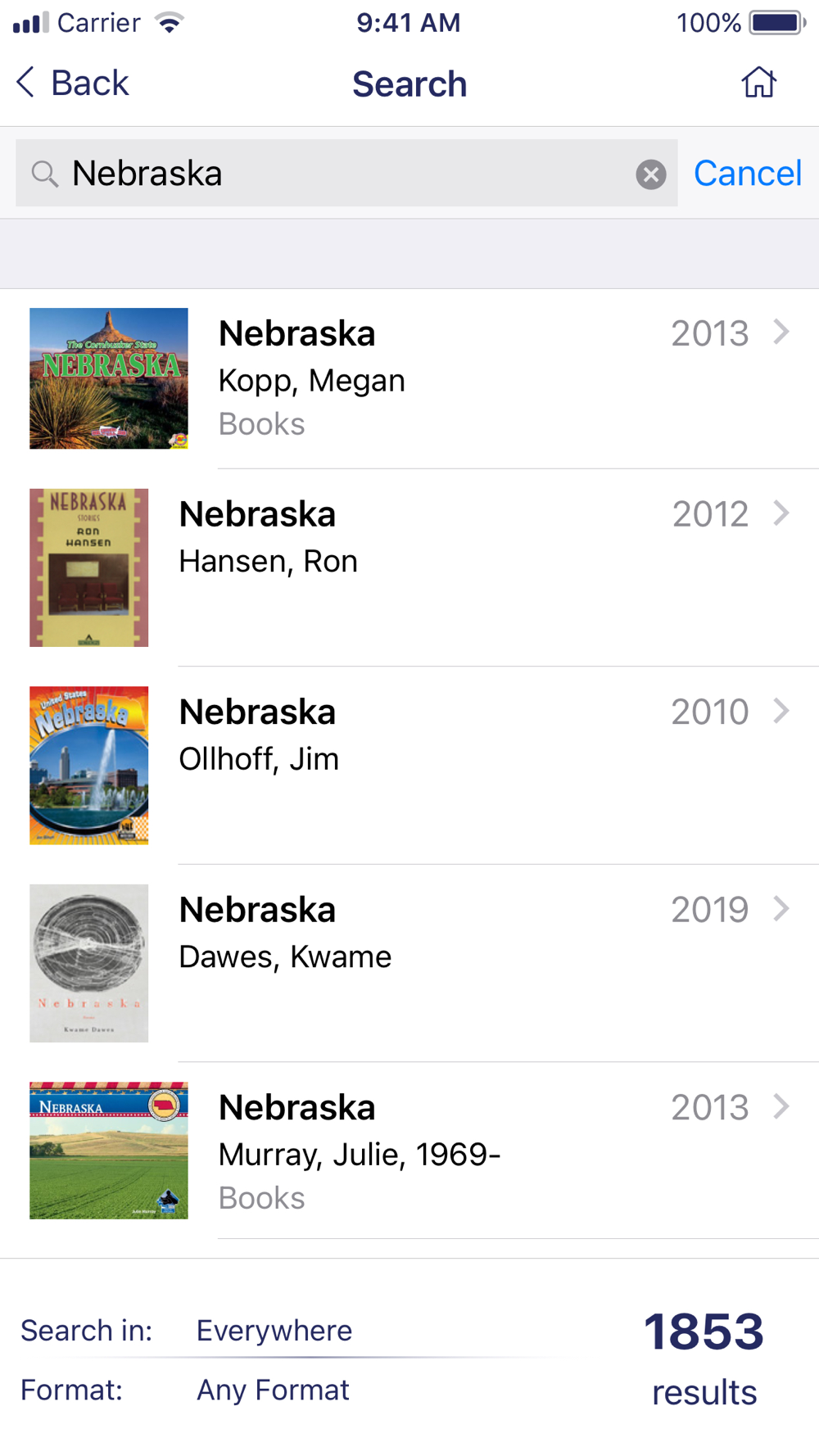Tap the Nebraska search field
This screenshot has height=1456, width=819.
(346, 173)
